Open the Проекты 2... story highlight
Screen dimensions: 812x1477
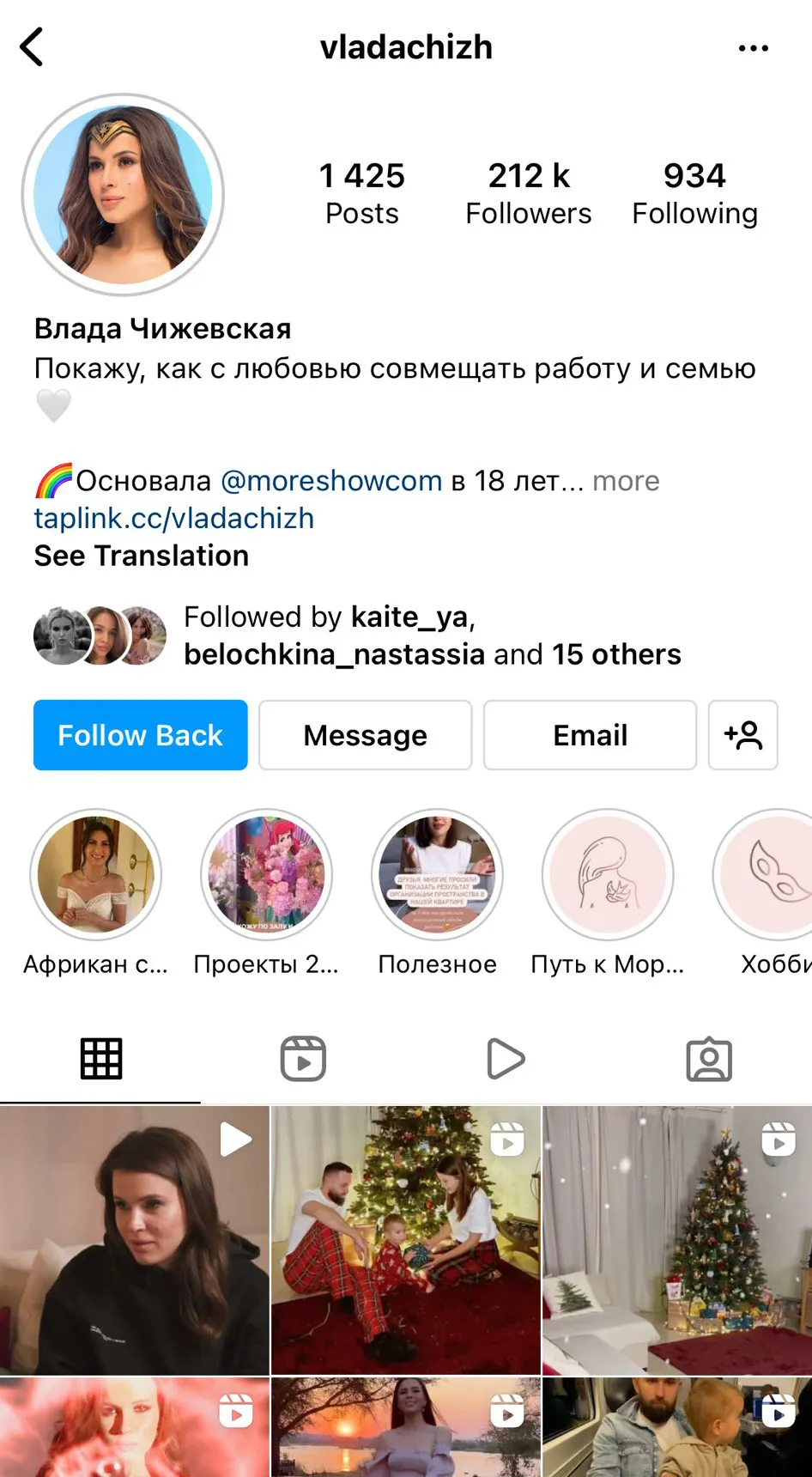click(x=267, y=875)
